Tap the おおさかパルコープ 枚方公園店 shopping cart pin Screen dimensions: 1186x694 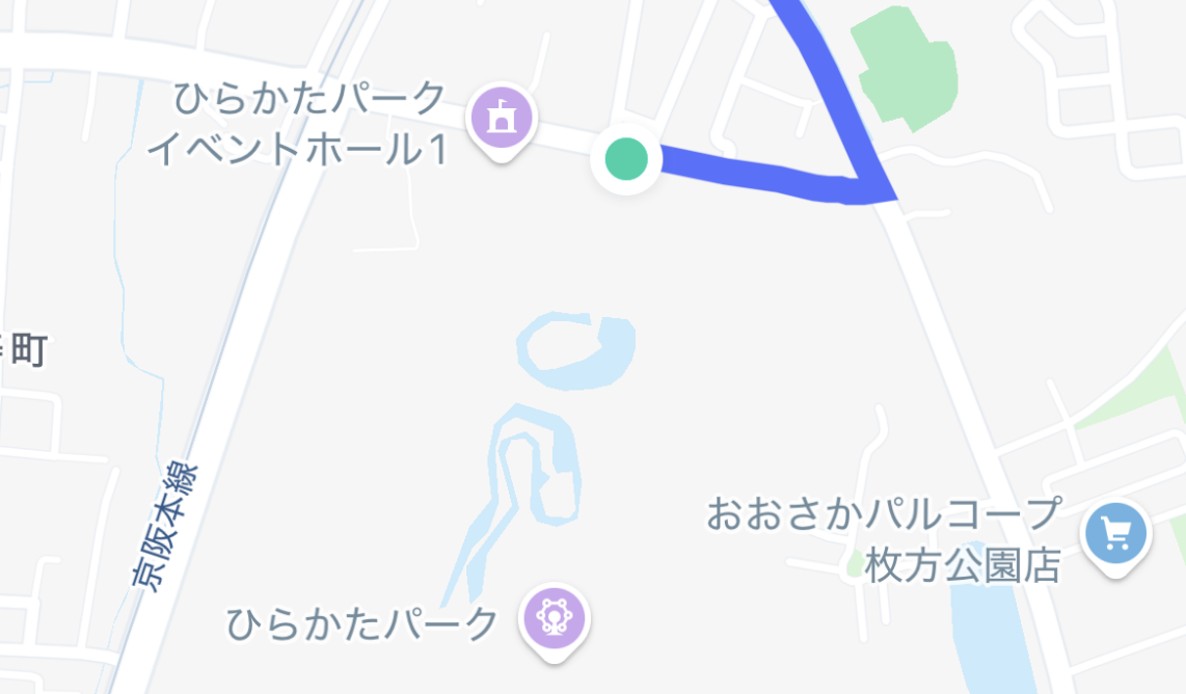pos(1116,535)
